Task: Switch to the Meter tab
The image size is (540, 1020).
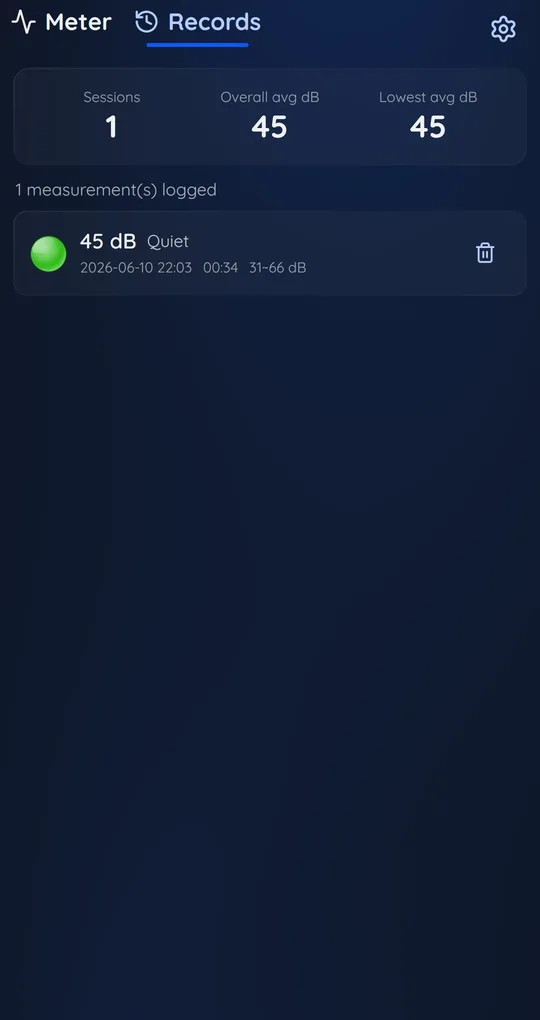Action: (x=62, y=22)
